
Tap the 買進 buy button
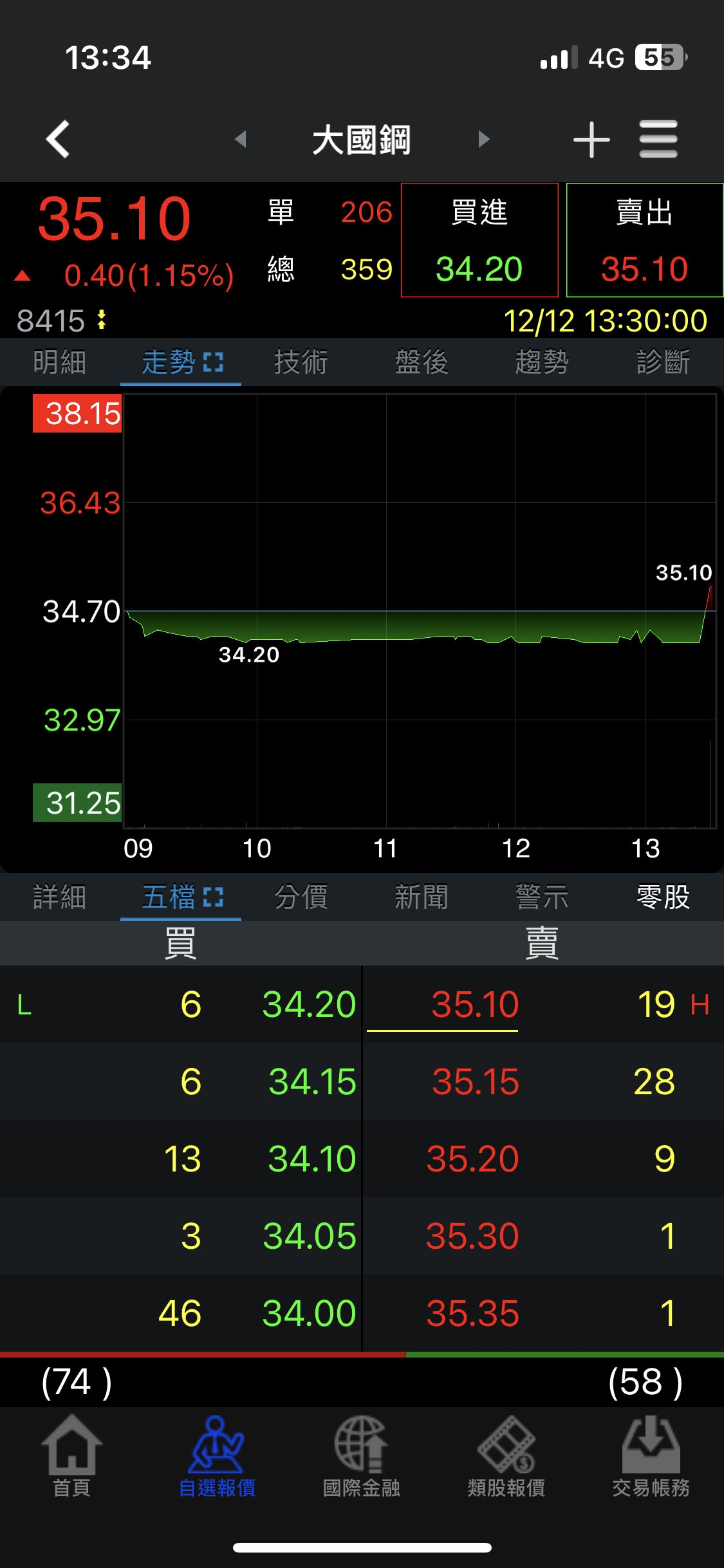pos(479,240)
